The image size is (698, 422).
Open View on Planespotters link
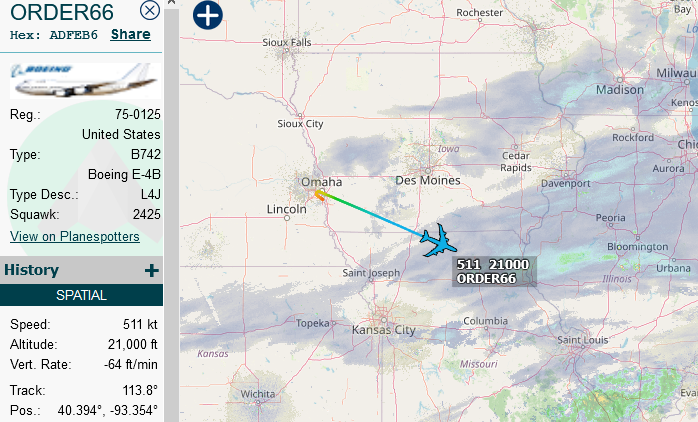pos(75,236)
